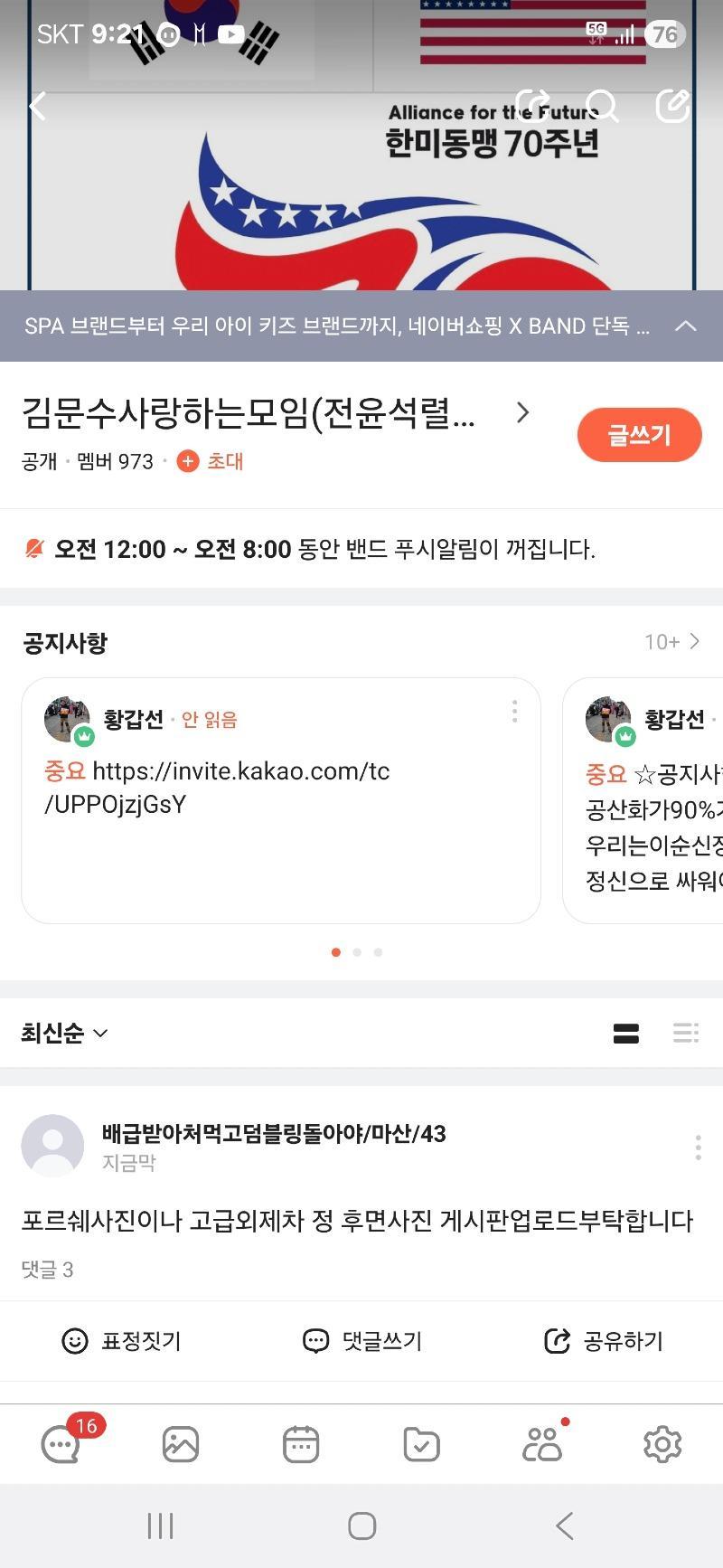Screen dimensions: 723x1568
Task: Expand the band name with right chevron
Action: 522,412
